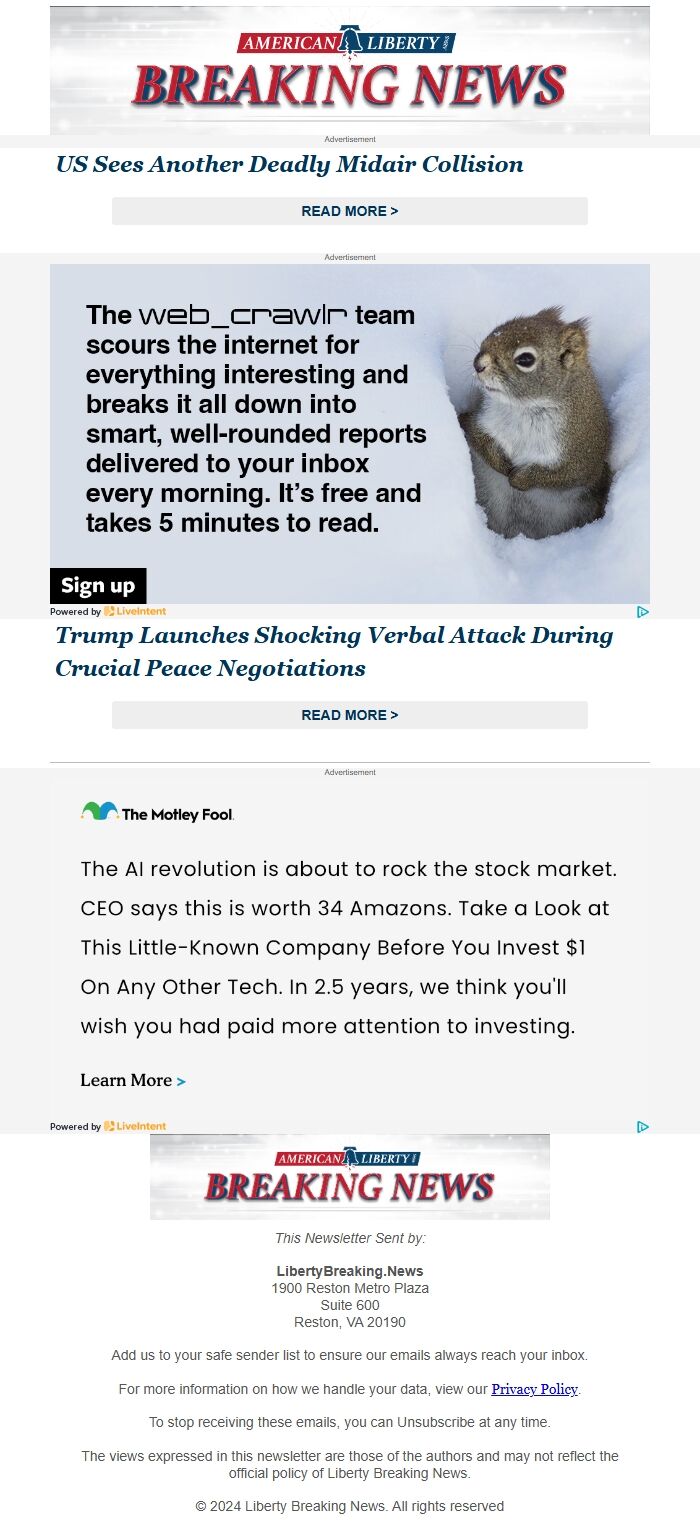This screenshot has height=1526, width=700.
Task: Open AdChoices icon on the web_crawlr ad
Action: coord(643,611)
